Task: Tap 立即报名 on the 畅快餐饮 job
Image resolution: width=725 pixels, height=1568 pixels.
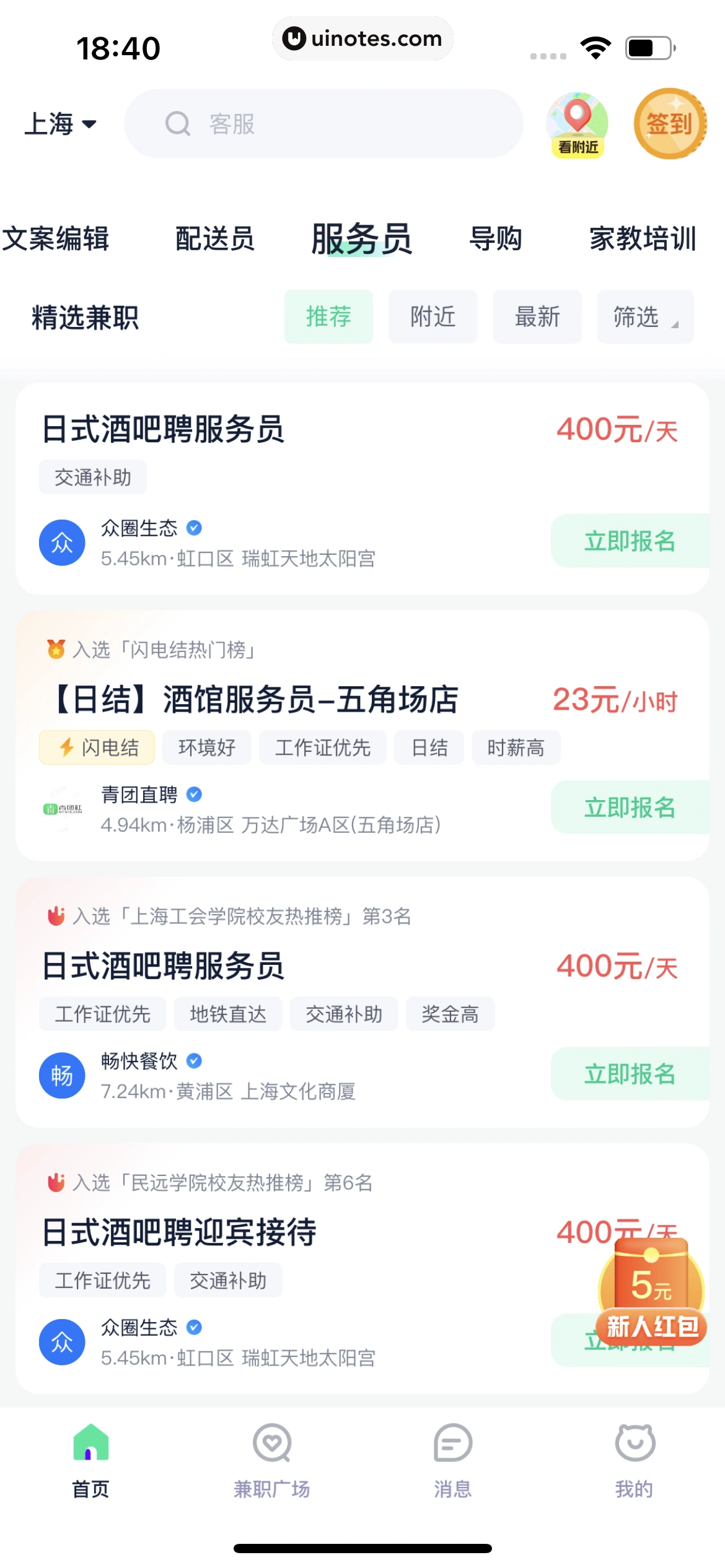Action: 630,1074
